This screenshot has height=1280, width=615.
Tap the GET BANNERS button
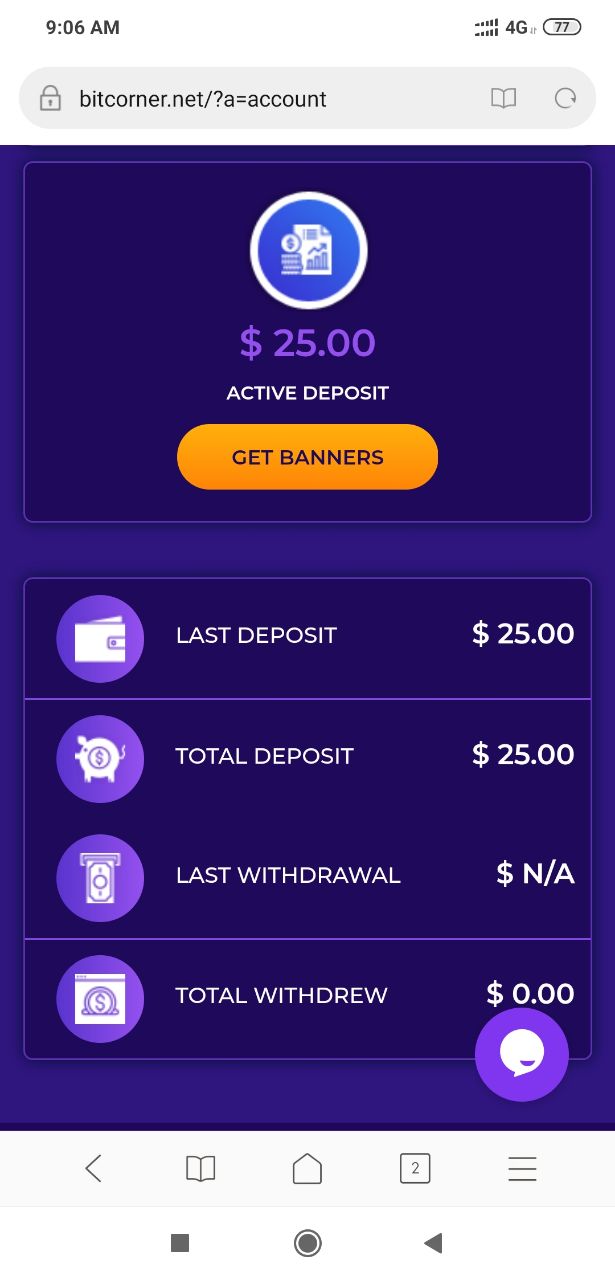click(307, 457)
